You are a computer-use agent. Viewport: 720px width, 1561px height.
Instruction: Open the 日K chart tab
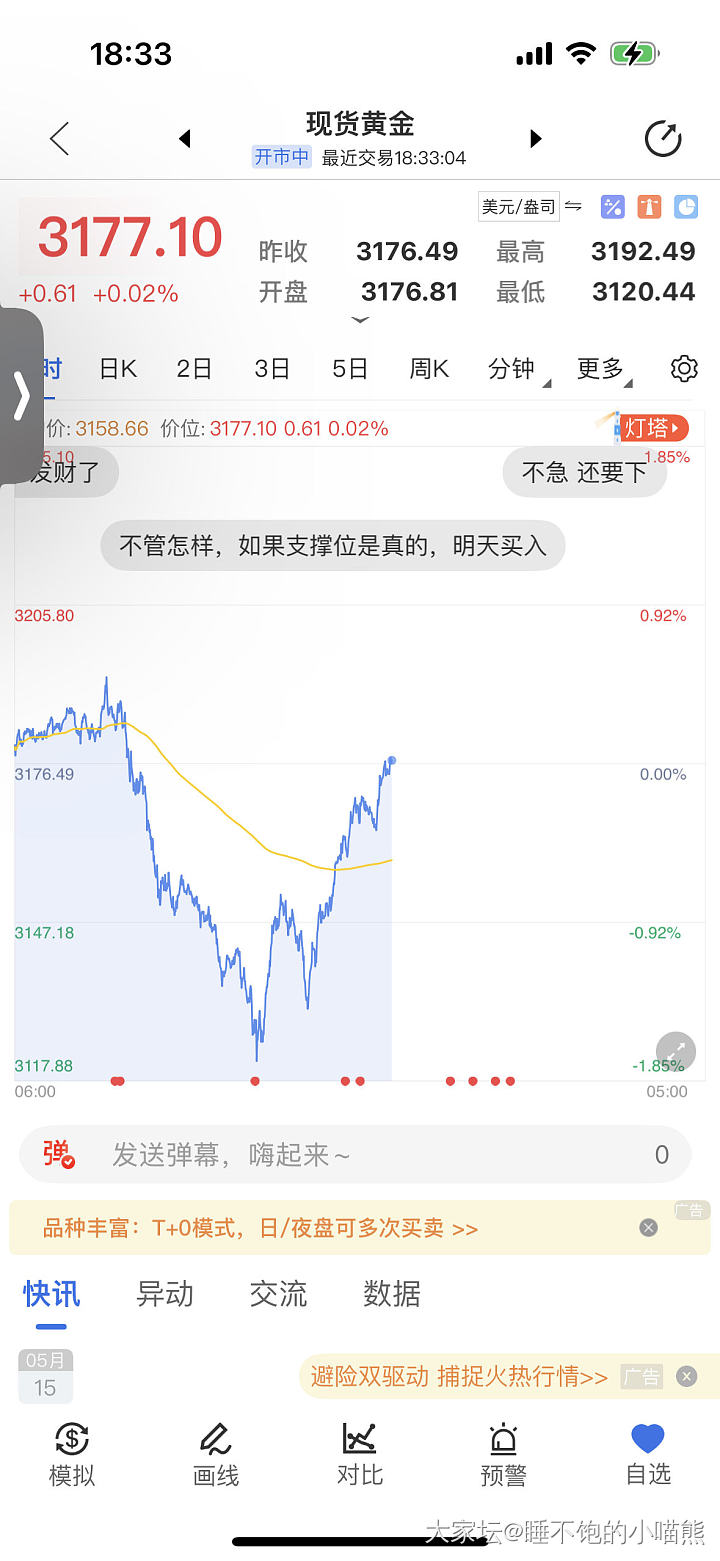(x=118, y=369)
